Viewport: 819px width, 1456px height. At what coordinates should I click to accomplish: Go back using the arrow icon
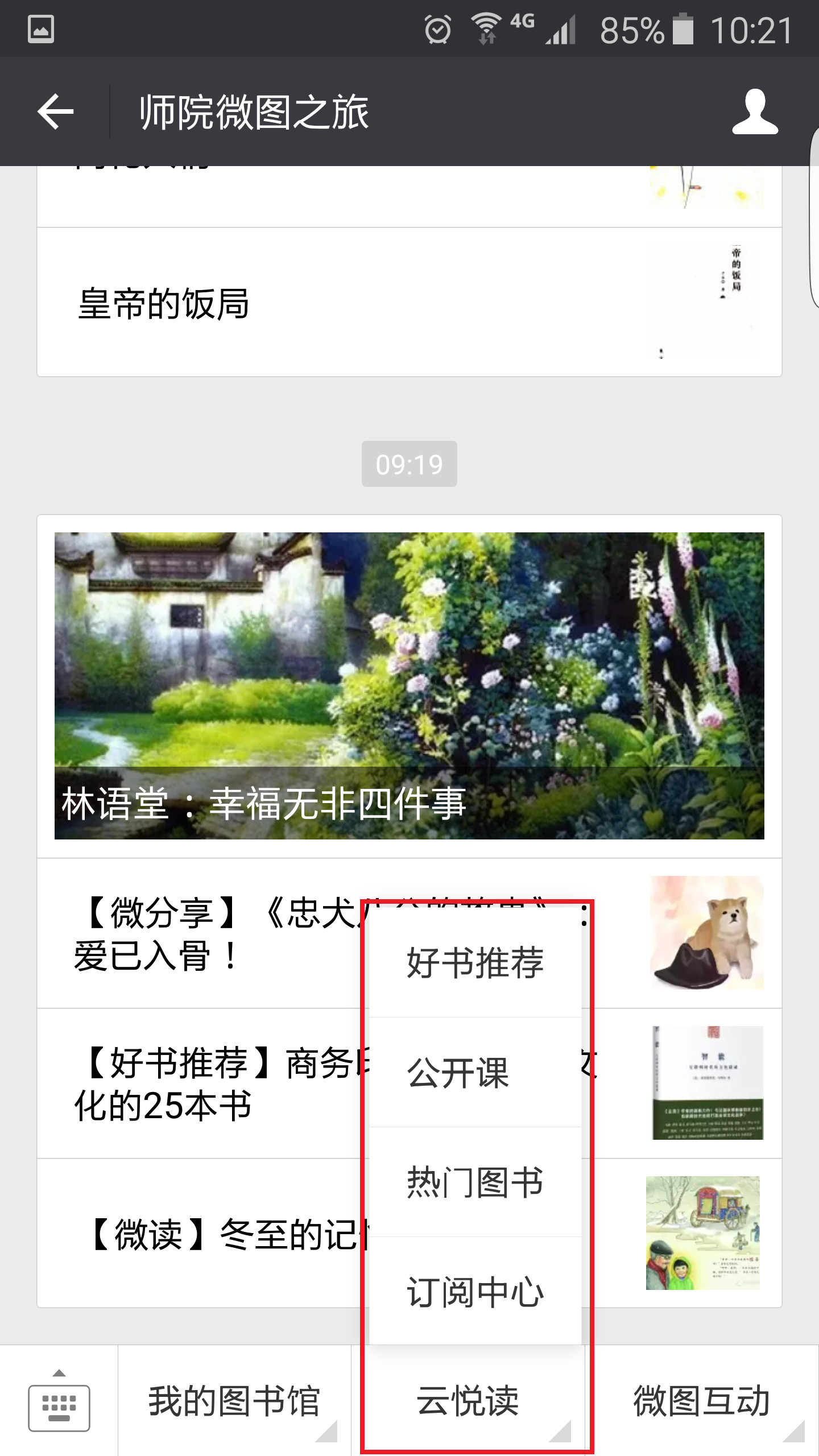tap(56, 111)
